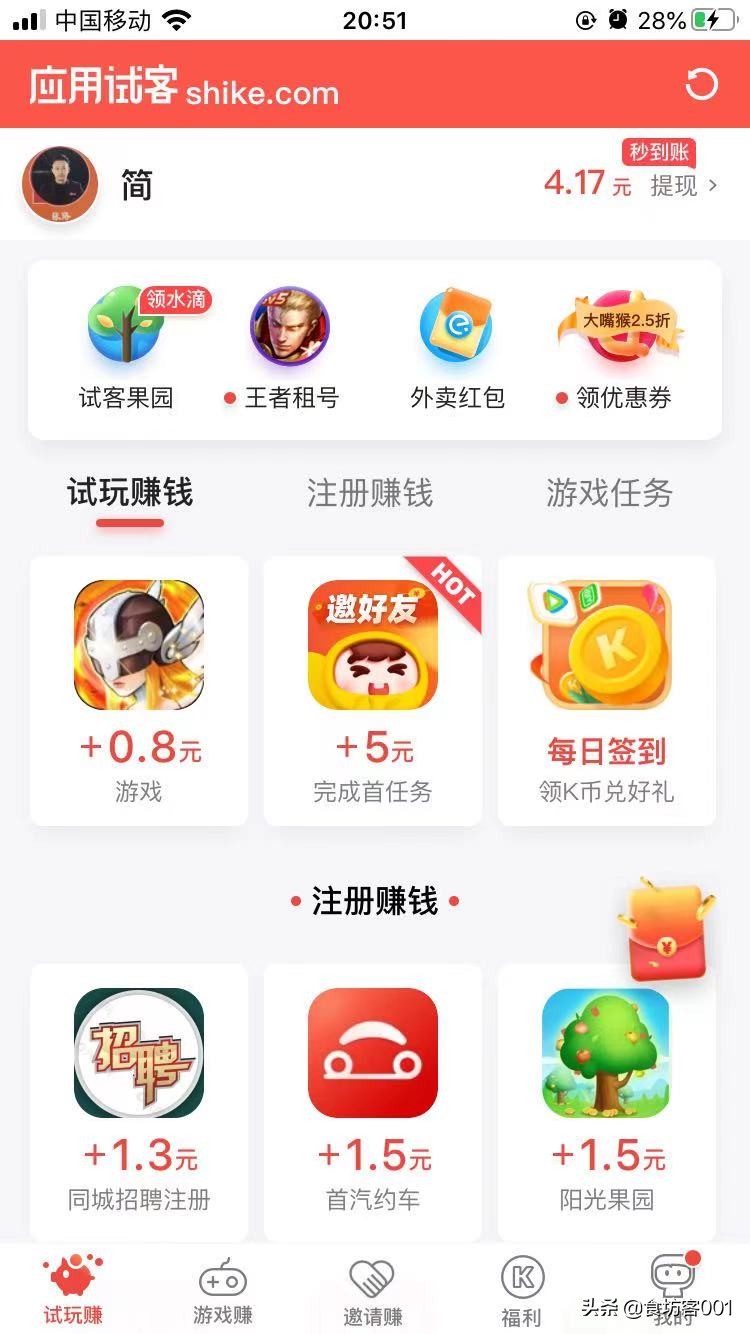
Task: Open the 每日签到 daily check-in card
Action: (606, 690)
